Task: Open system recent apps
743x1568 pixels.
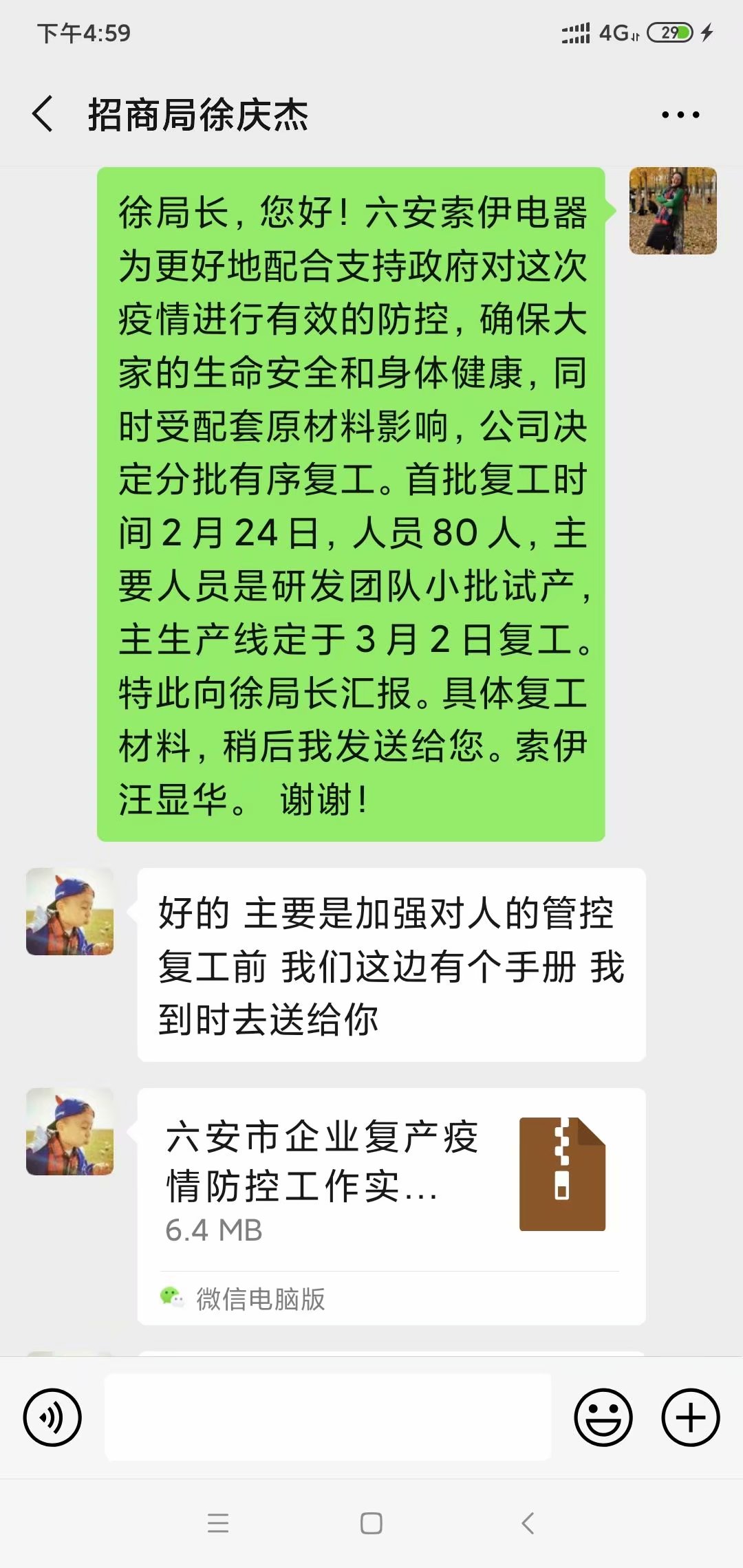Action: (218, 1523)
